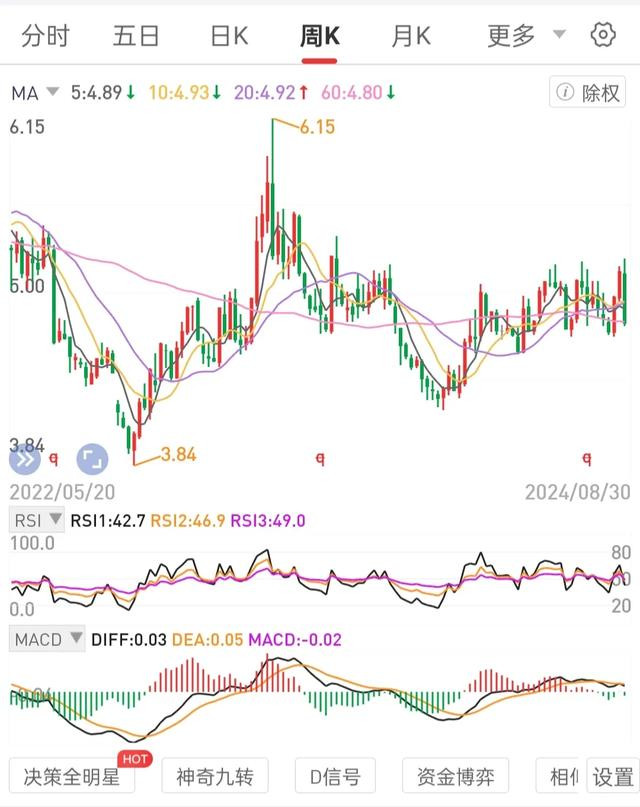Select the 神奇九转 indicator
The width and height of the screenshot is (640, 807).
tap(215, 776)
